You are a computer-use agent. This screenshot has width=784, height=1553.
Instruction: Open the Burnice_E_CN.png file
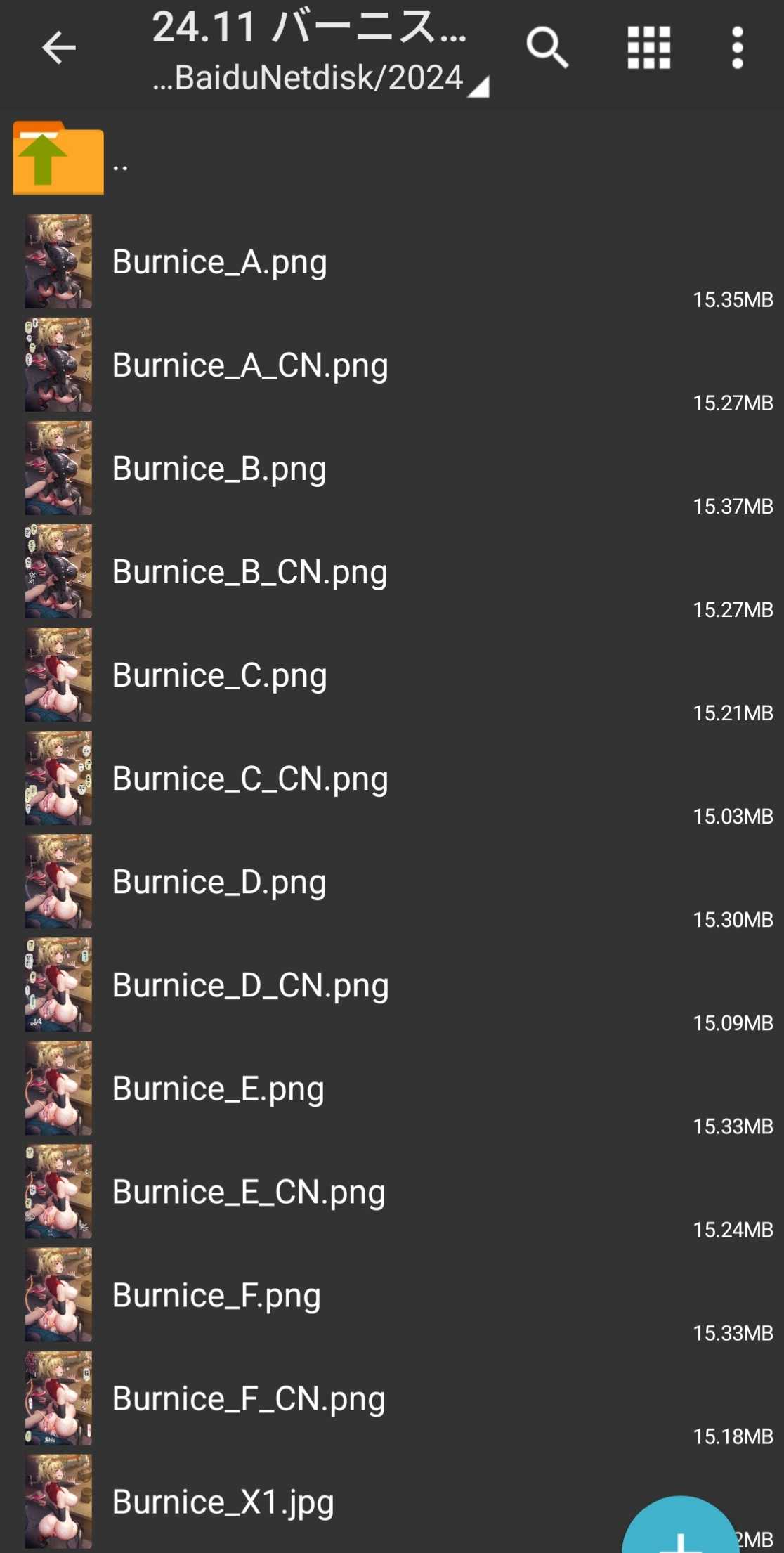click(x=392, y=1191)
